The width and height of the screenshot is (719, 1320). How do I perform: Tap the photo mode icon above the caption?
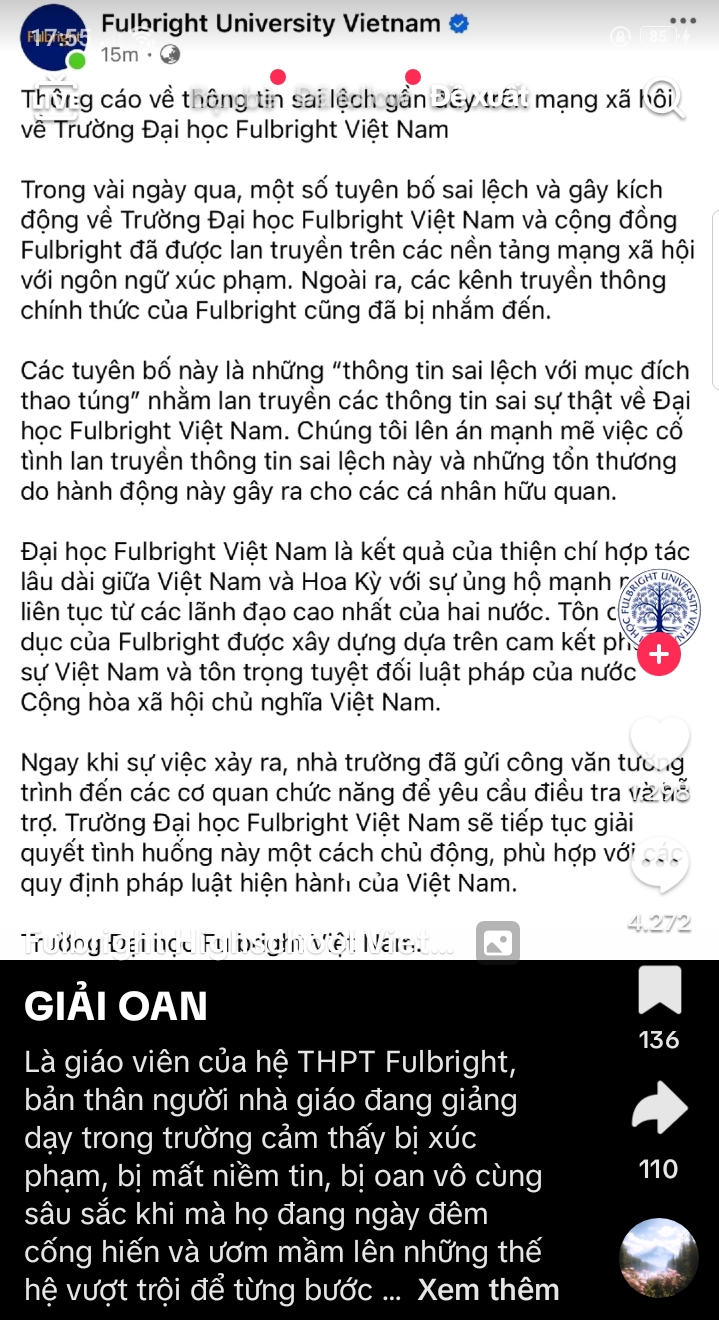[497, 941]
